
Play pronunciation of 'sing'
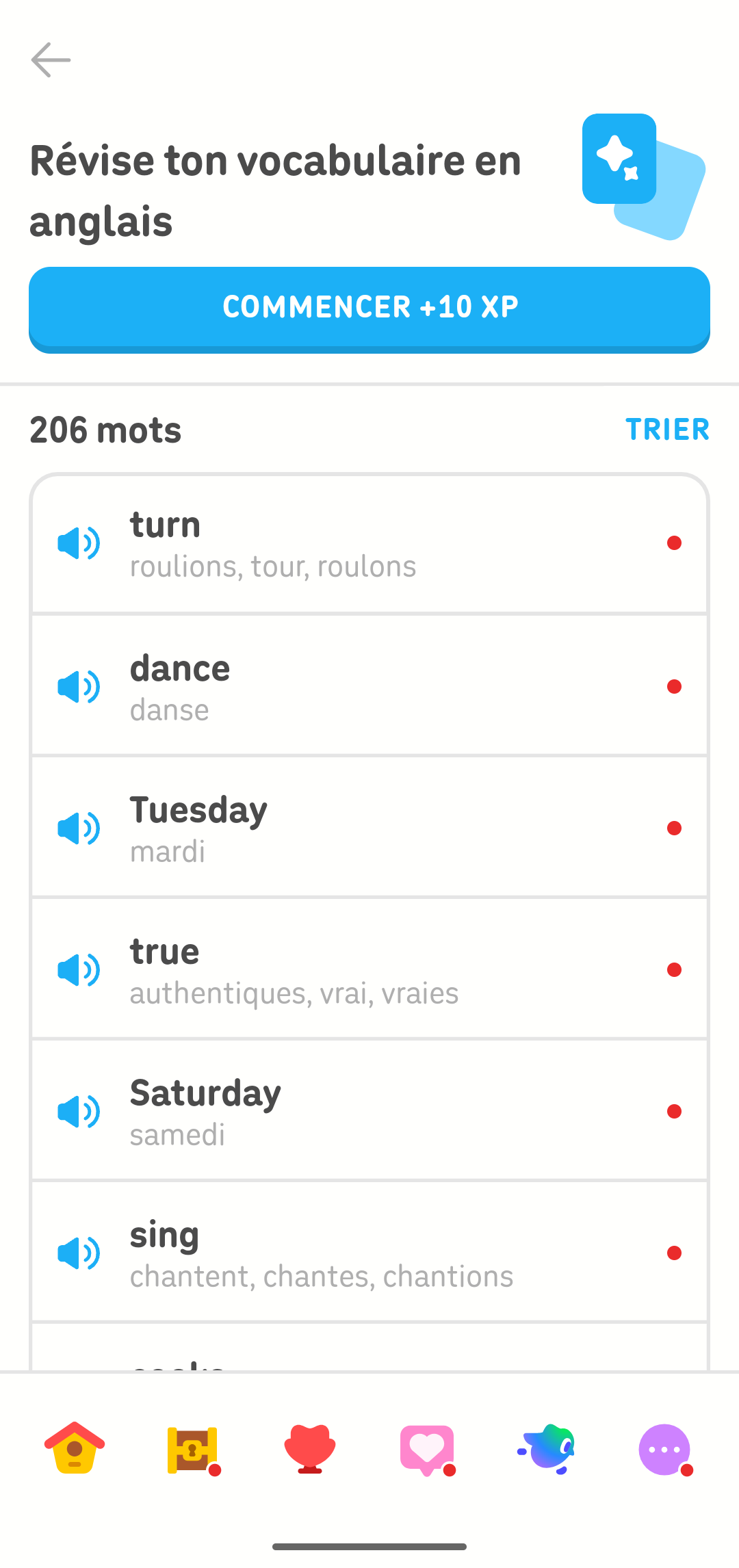click(79, 1253)
